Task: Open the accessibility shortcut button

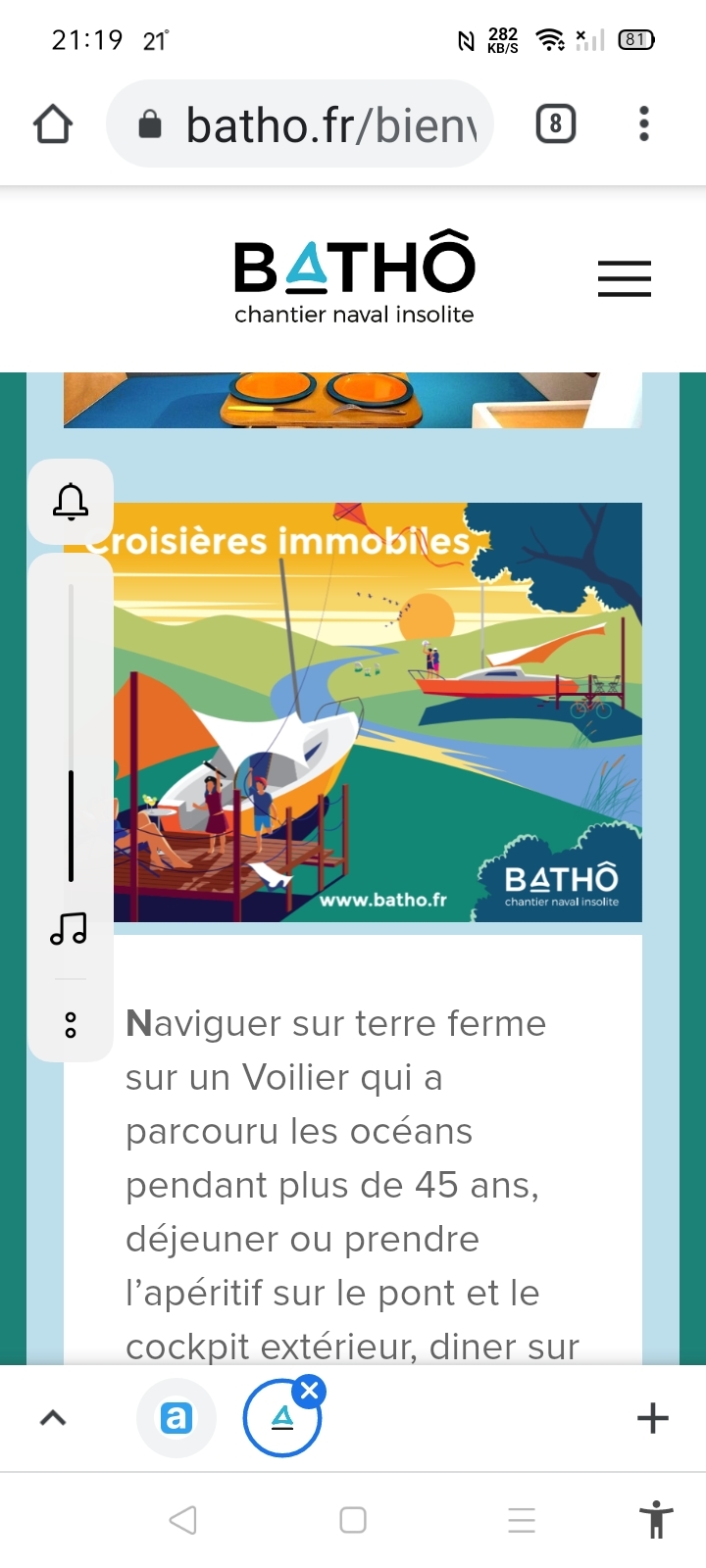Action: (657, 1520)
